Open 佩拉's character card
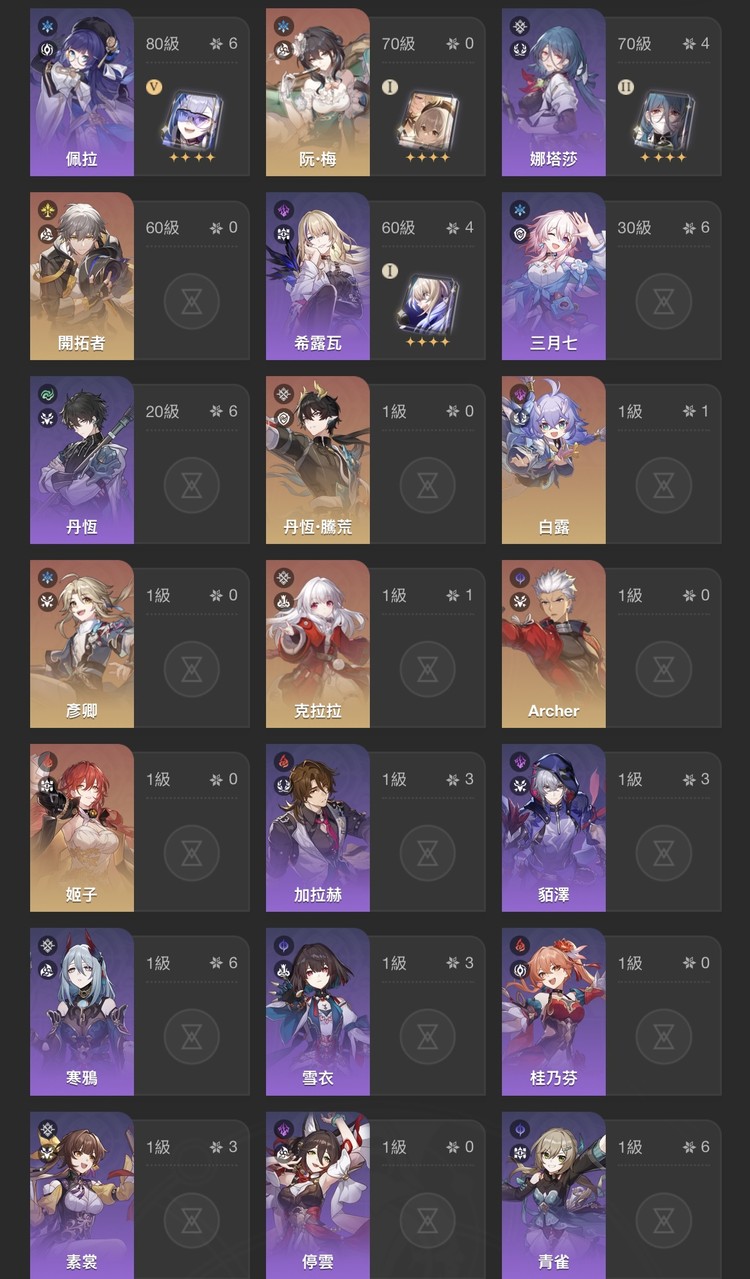 [139, 92]
